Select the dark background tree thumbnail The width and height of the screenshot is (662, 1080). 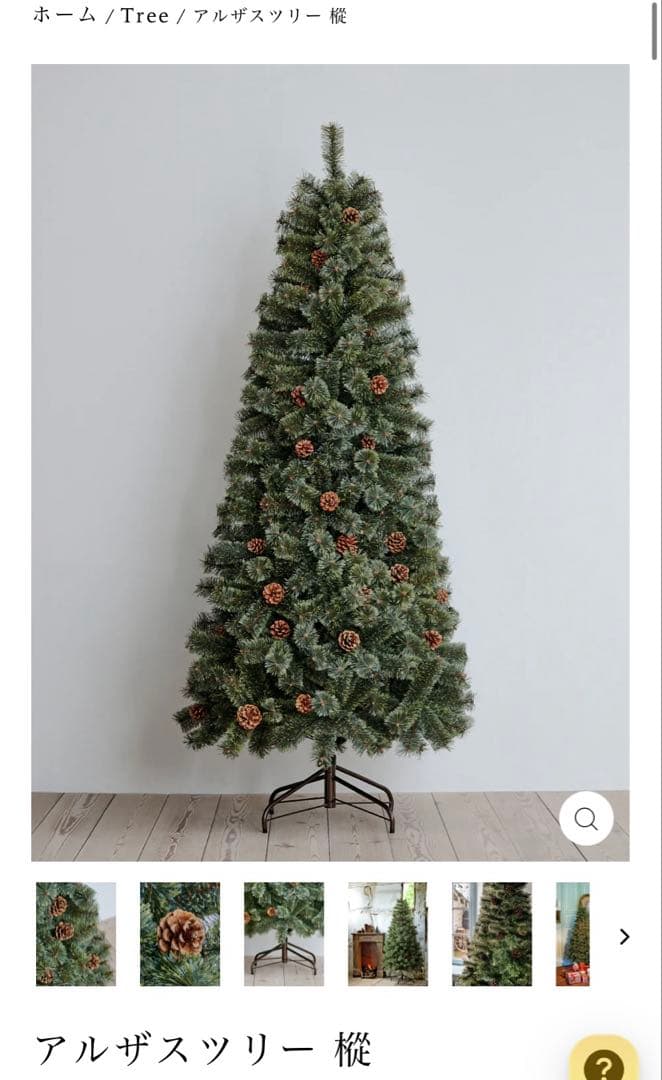click(492, 934)
